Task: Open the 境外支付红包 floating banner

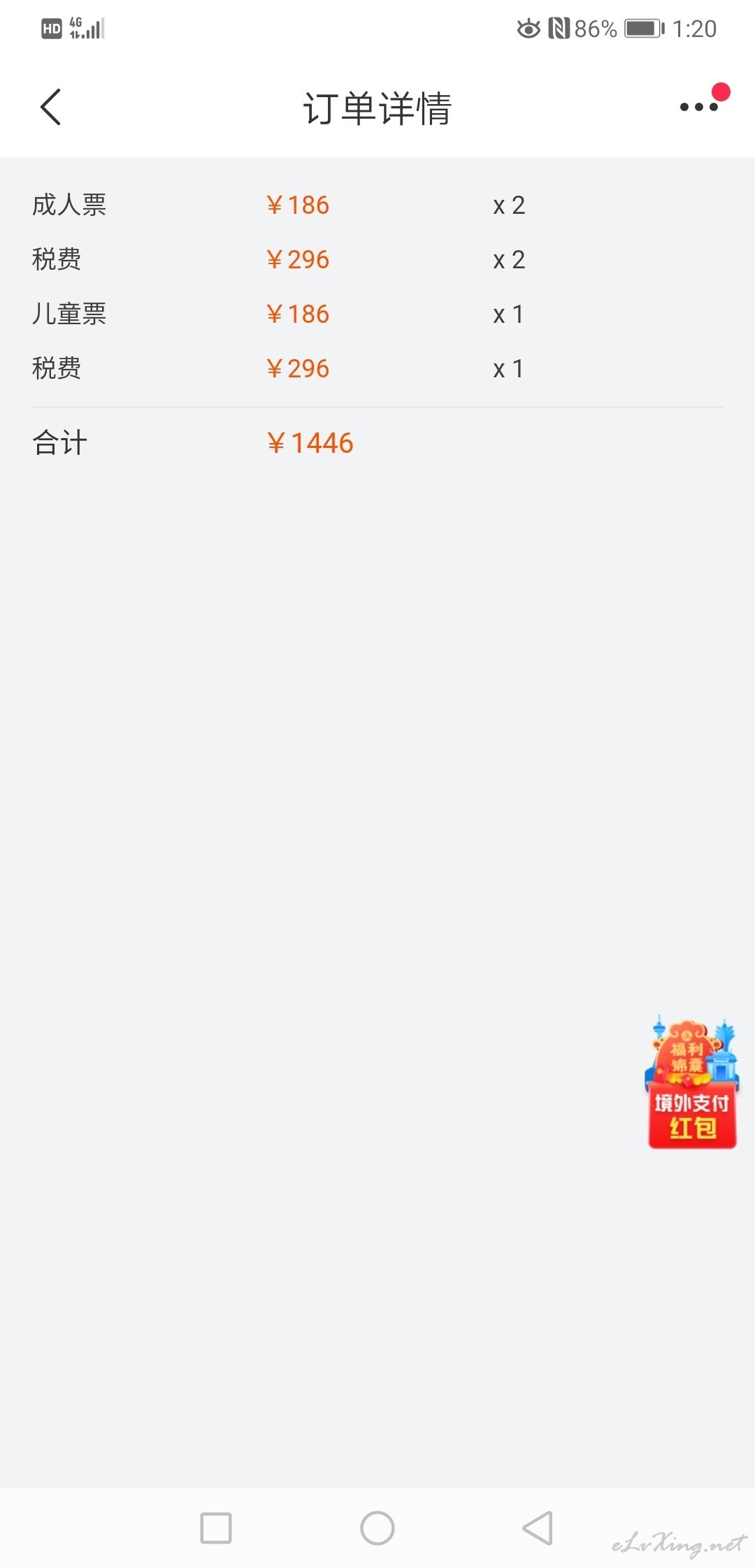Action: click(x=691, y=1084)
